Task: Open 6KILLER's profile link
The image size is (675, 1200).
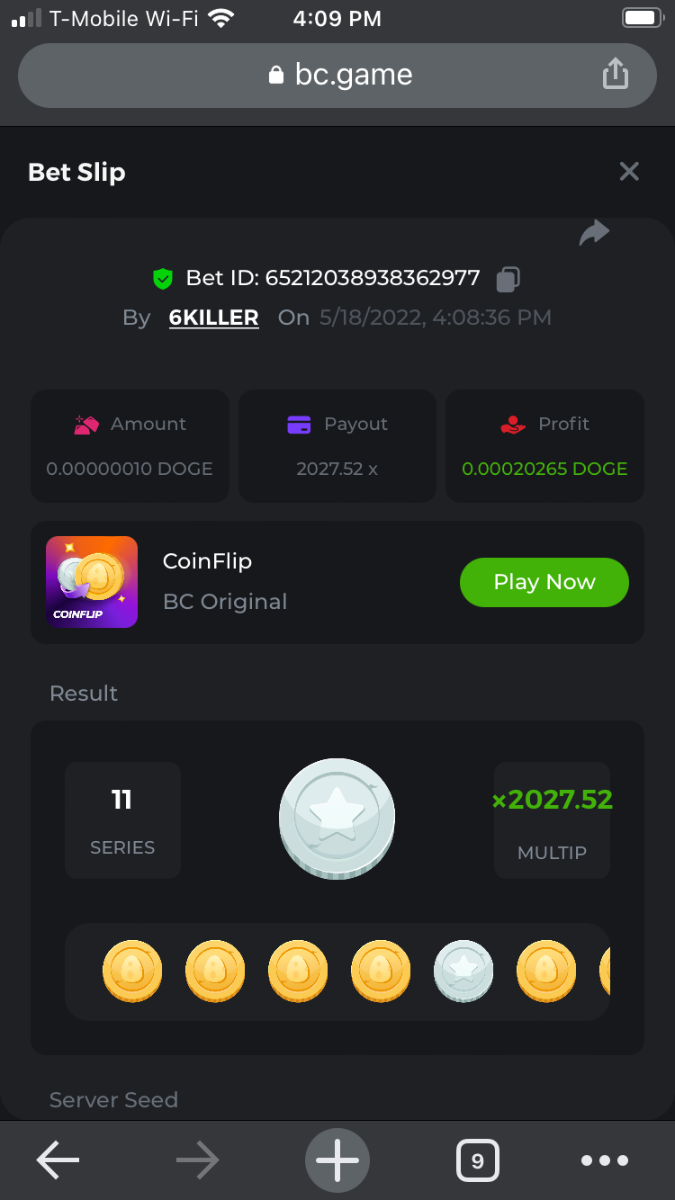Action: point(213,318)
